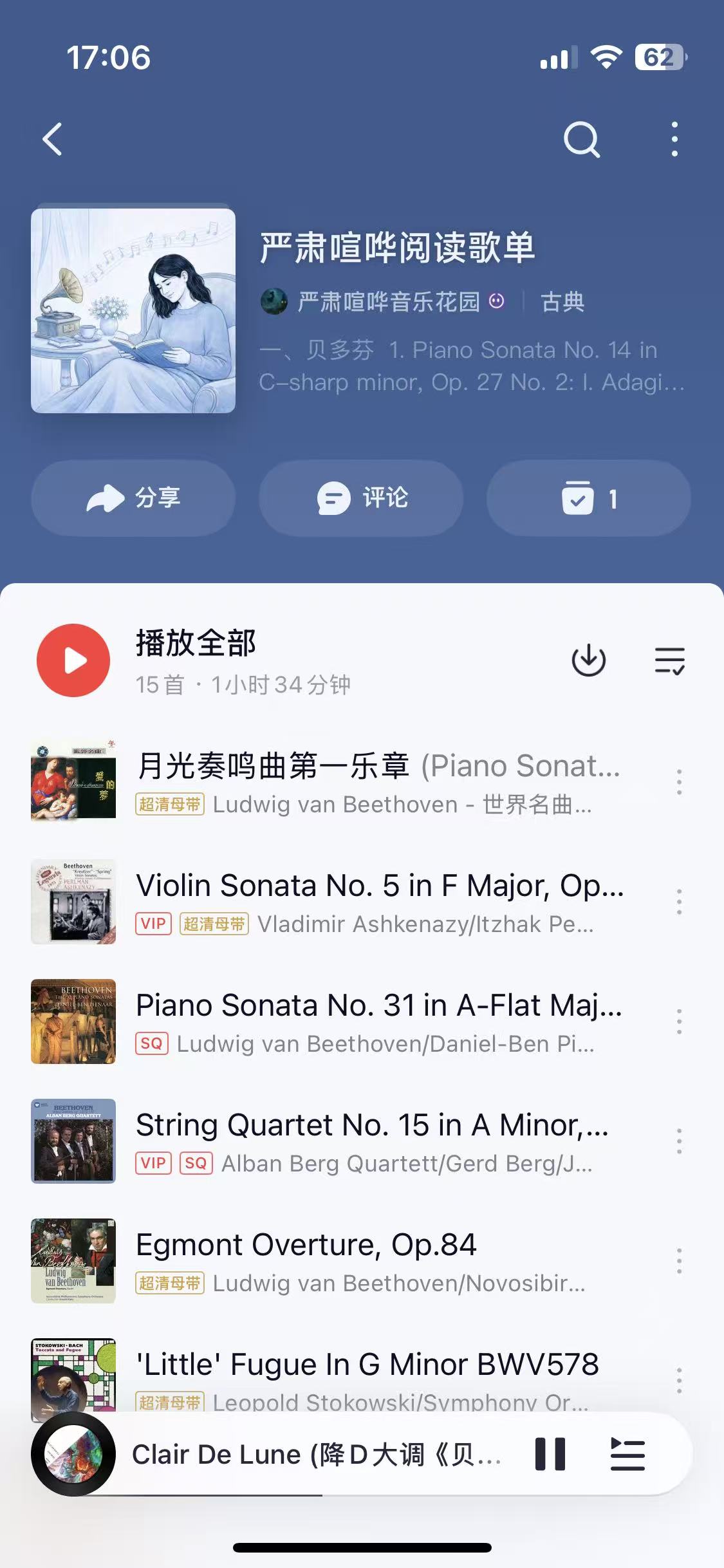
Task: Expand the playlist description text
Action: (x=471, y=366)
